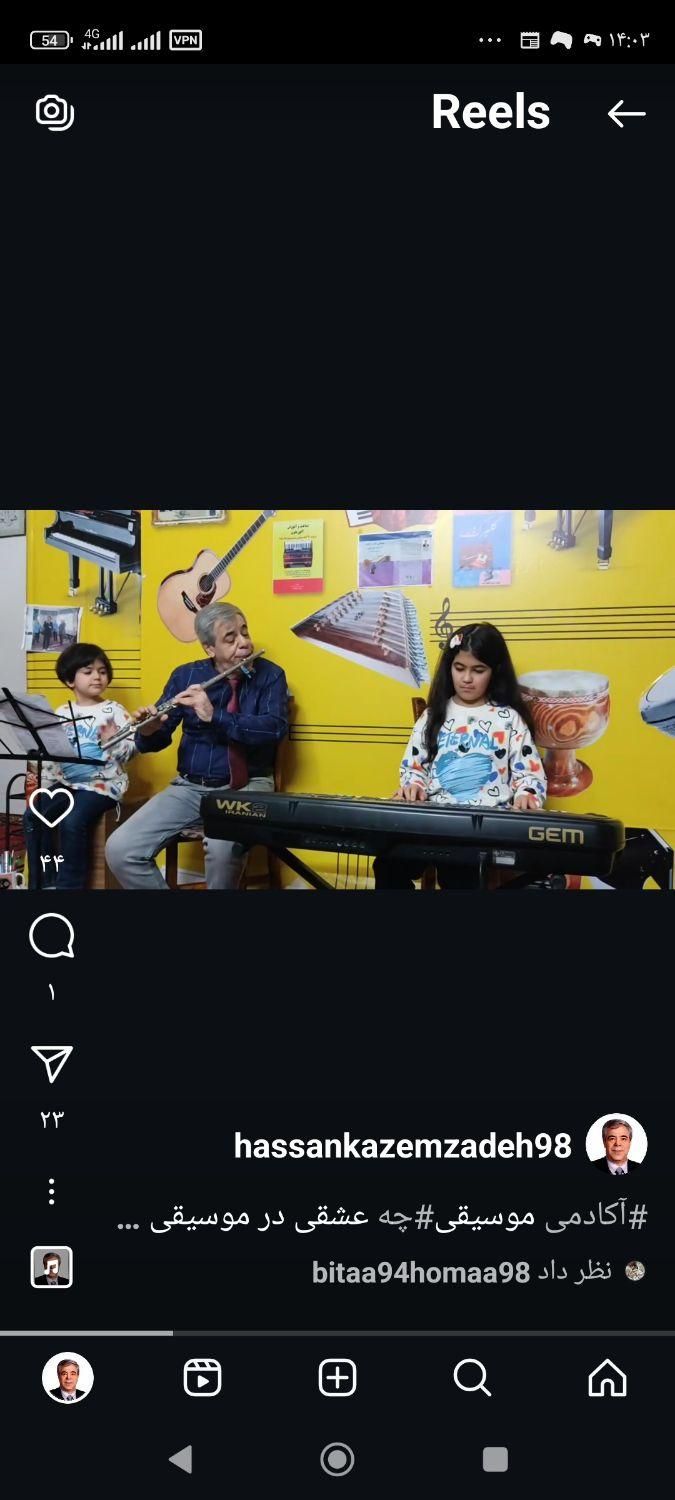This screenshot has height=1500, width=675.
Task: Switch to the Reels tab
Action: pyautogui.click(x=202, y=1378)
